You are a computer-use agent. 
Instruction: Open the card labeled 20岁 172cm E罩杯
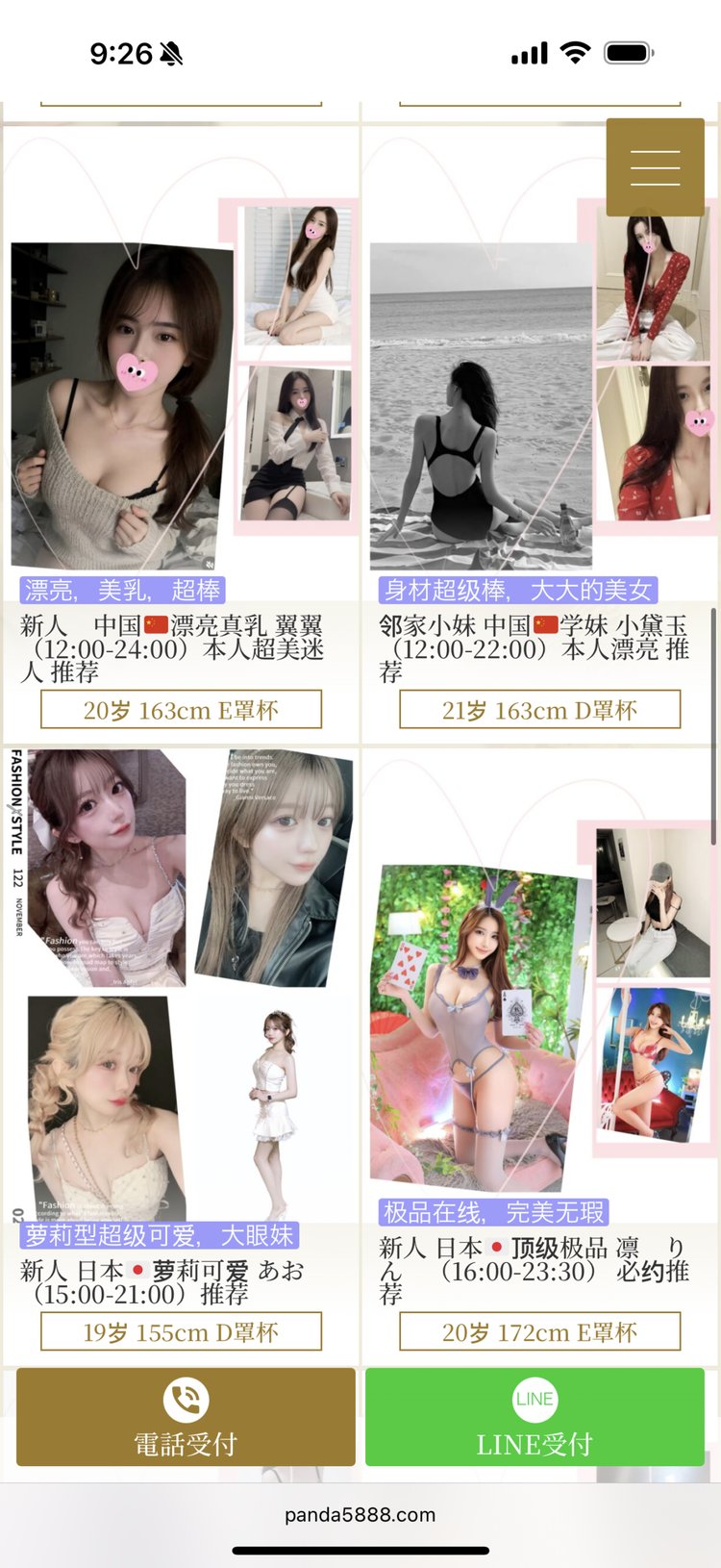pyautogui.click(x=539, y=1332)
